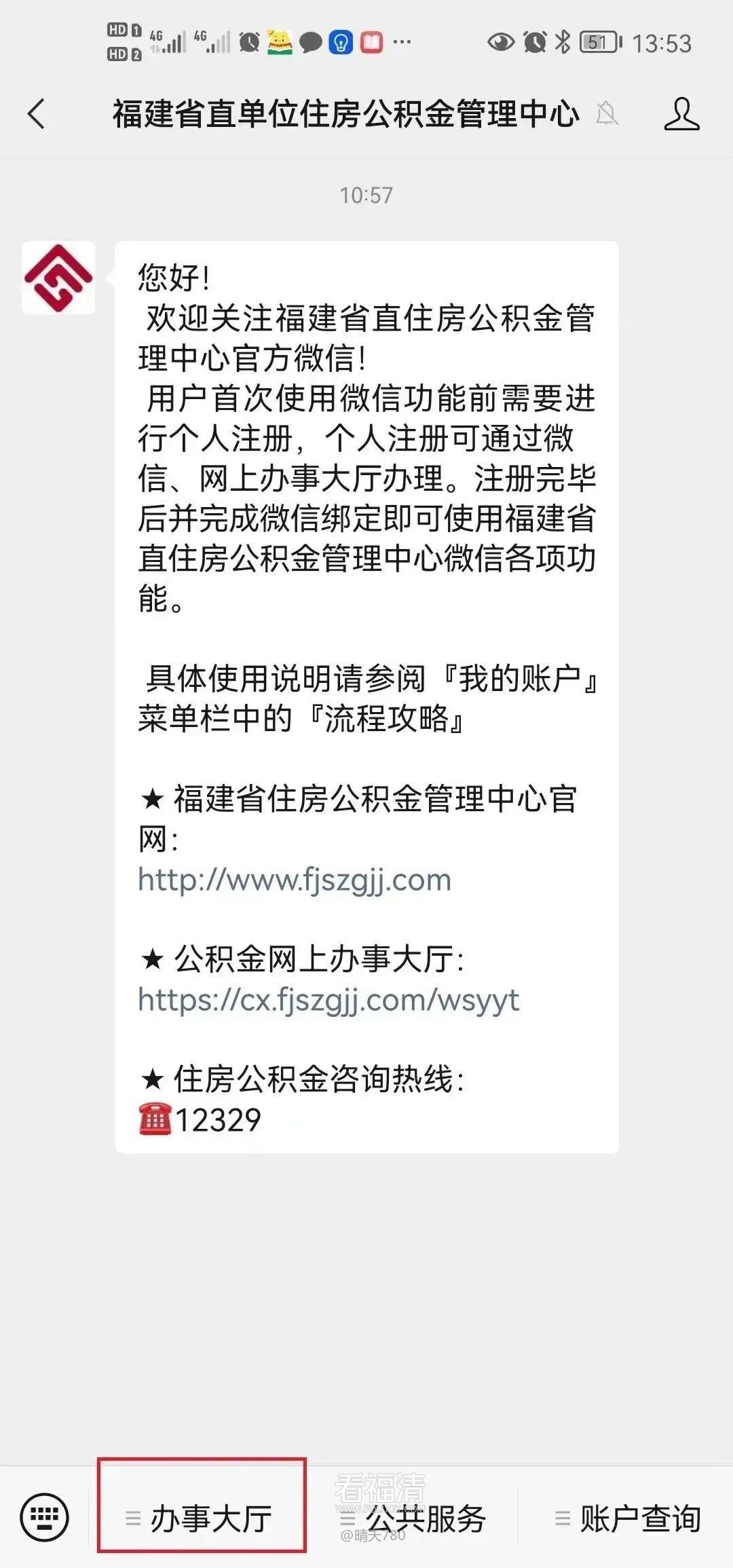733x1568 pixels.
Task: Tap the account's red logo avatar
Action: tap(58, 278)
